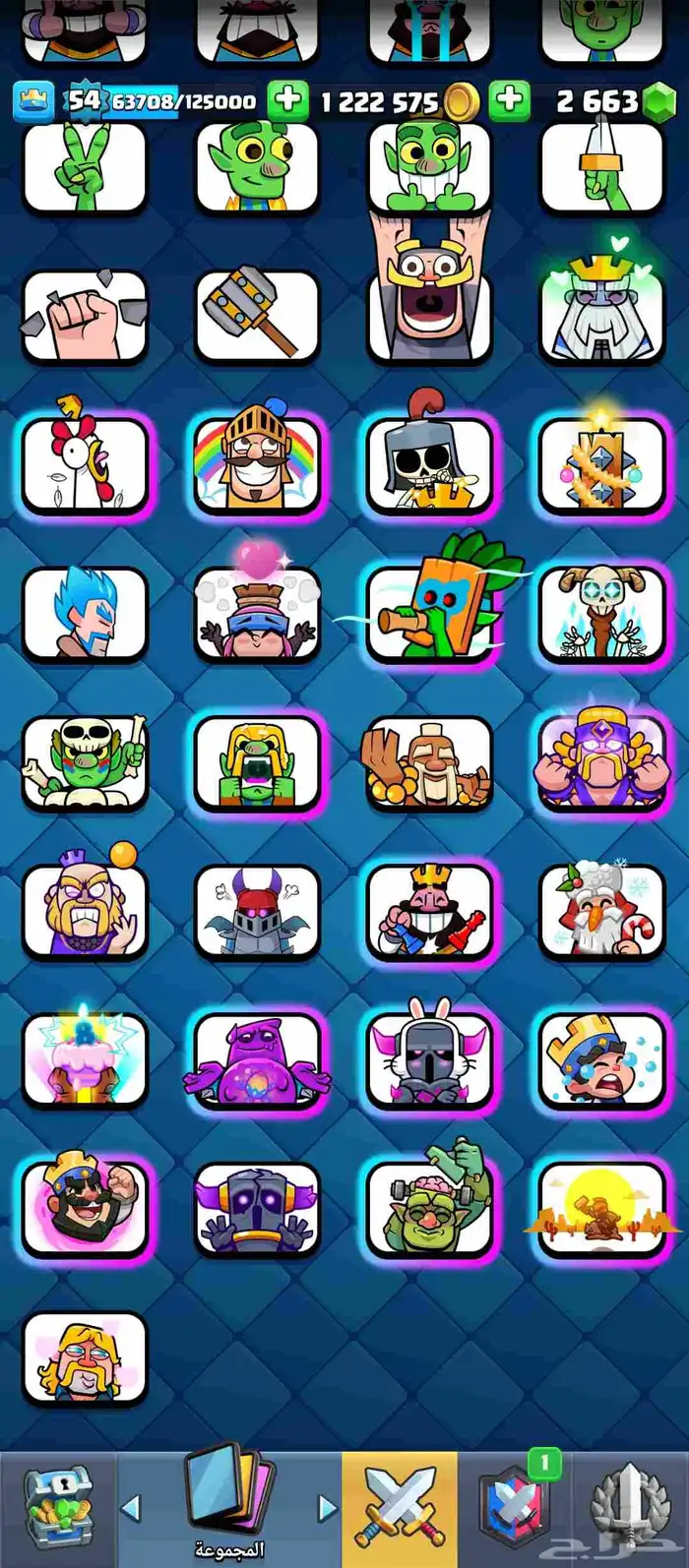Screen dimensions: 689x1568
Task: Tap the green plus next to gold
Action: (509, 99)
